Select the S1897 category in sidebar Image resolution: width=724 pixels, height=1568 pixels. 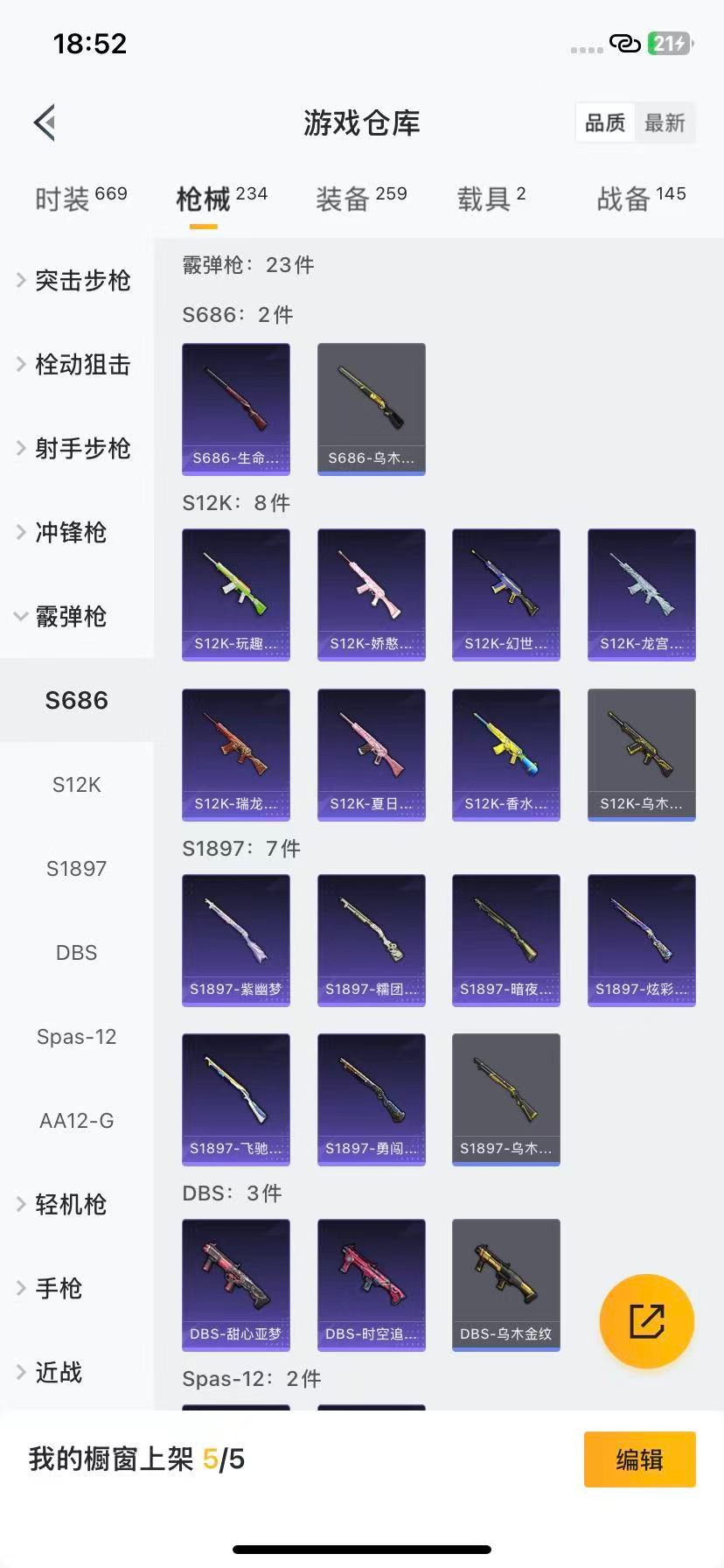76,868
